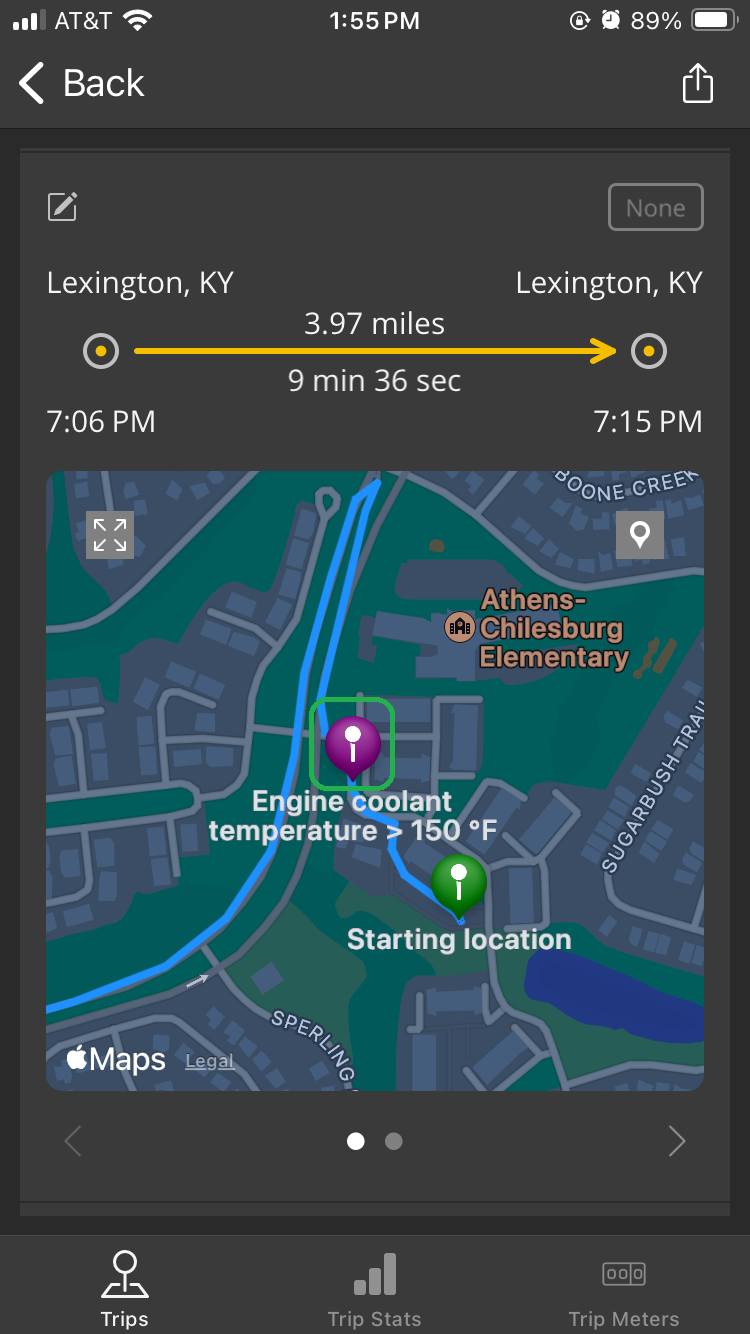Tap the Back chevron in the navigation bar

pyautogui.click(x=31, y=84)
